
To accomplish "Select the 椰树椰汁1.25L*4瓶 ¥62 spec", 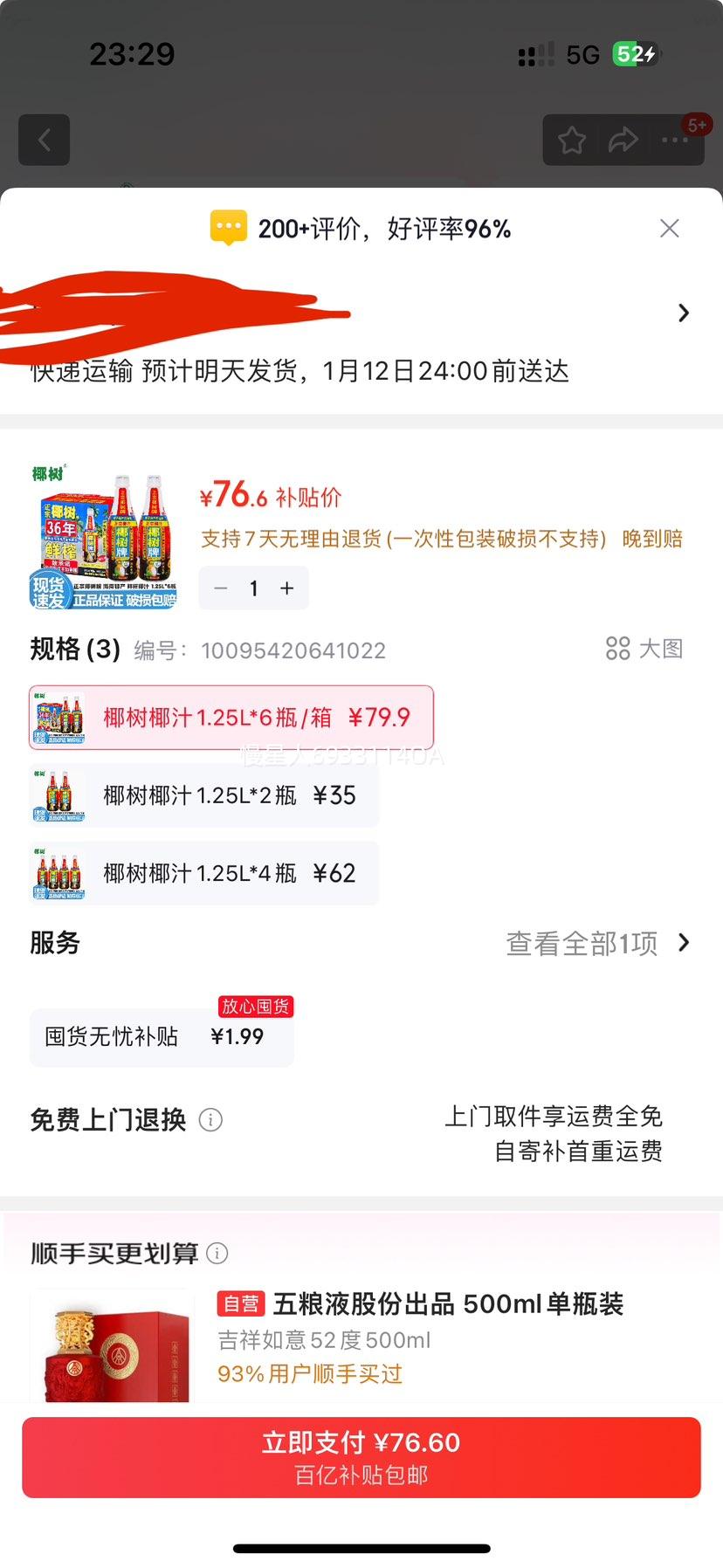I will tap(203, 873).
